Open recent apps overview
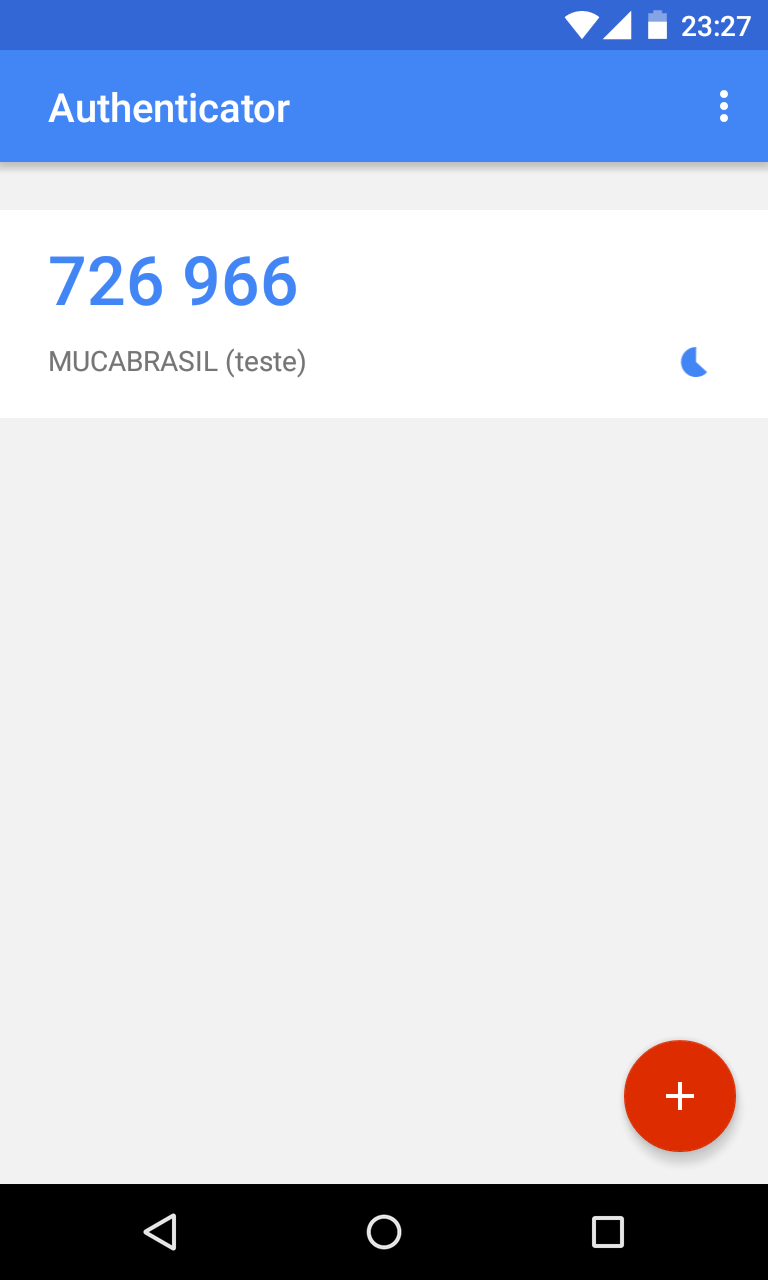The height and width of the screenshot is (1280, 768). 607,1232
